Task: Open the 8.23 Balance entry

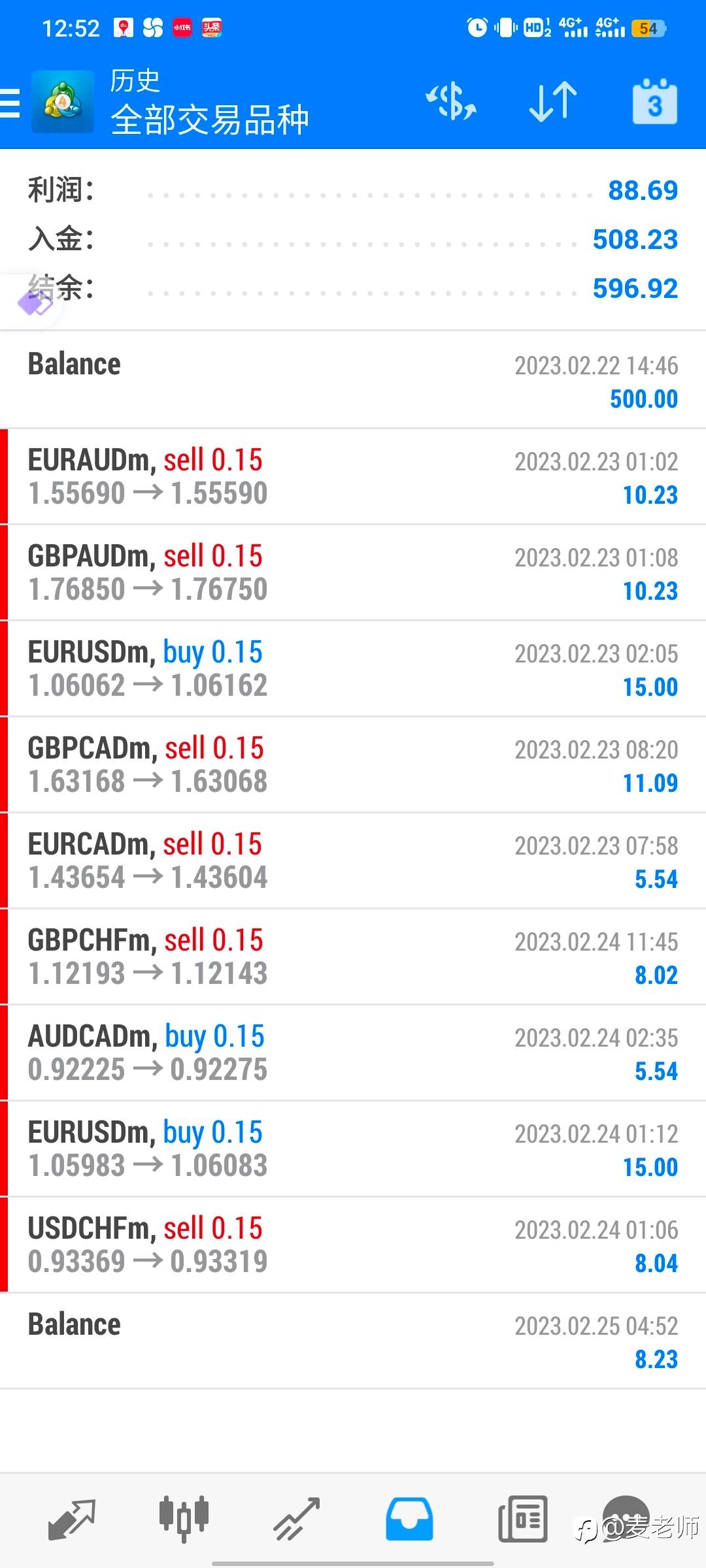Action: click(x=353, y=1341)
